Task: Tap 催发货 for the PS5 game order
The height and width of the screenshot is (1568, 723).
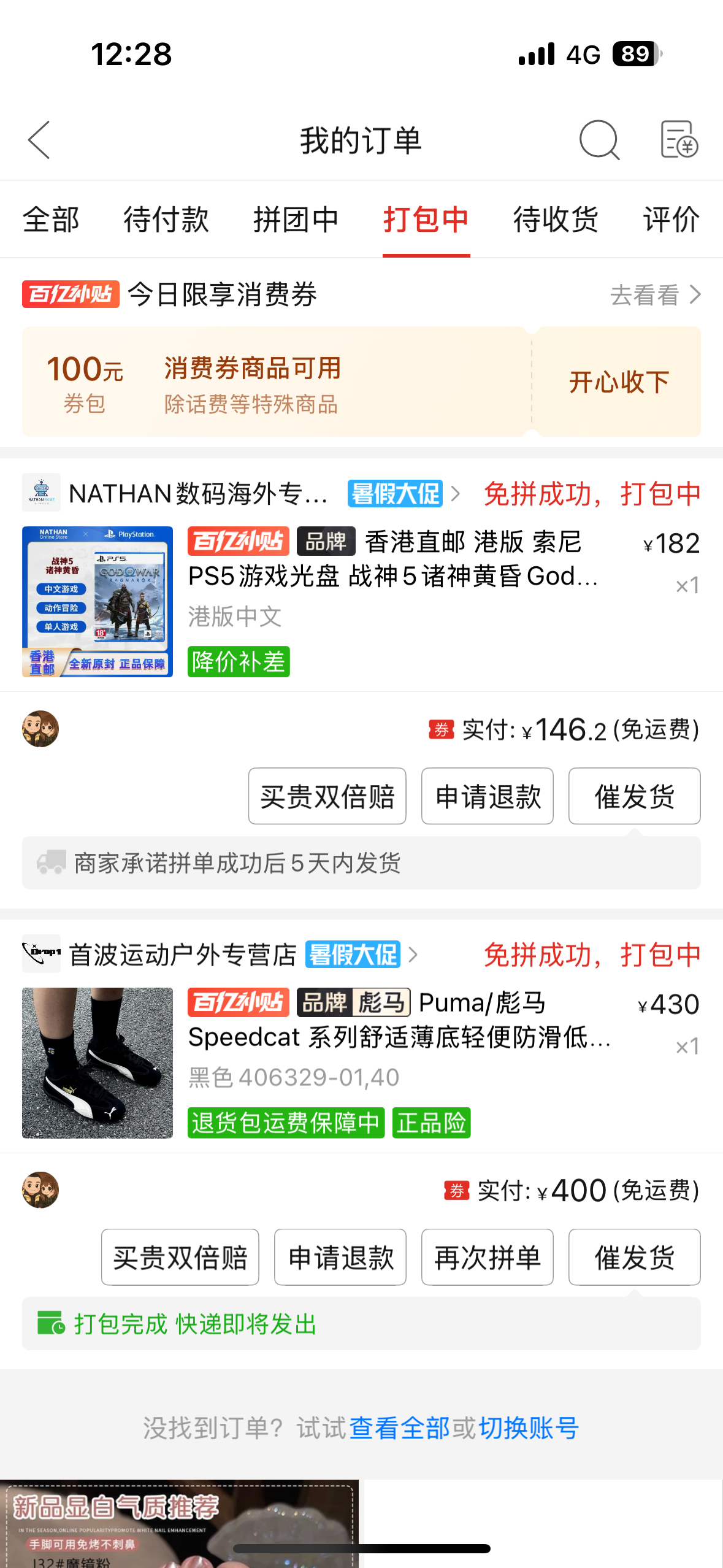Action: point(634,796)
